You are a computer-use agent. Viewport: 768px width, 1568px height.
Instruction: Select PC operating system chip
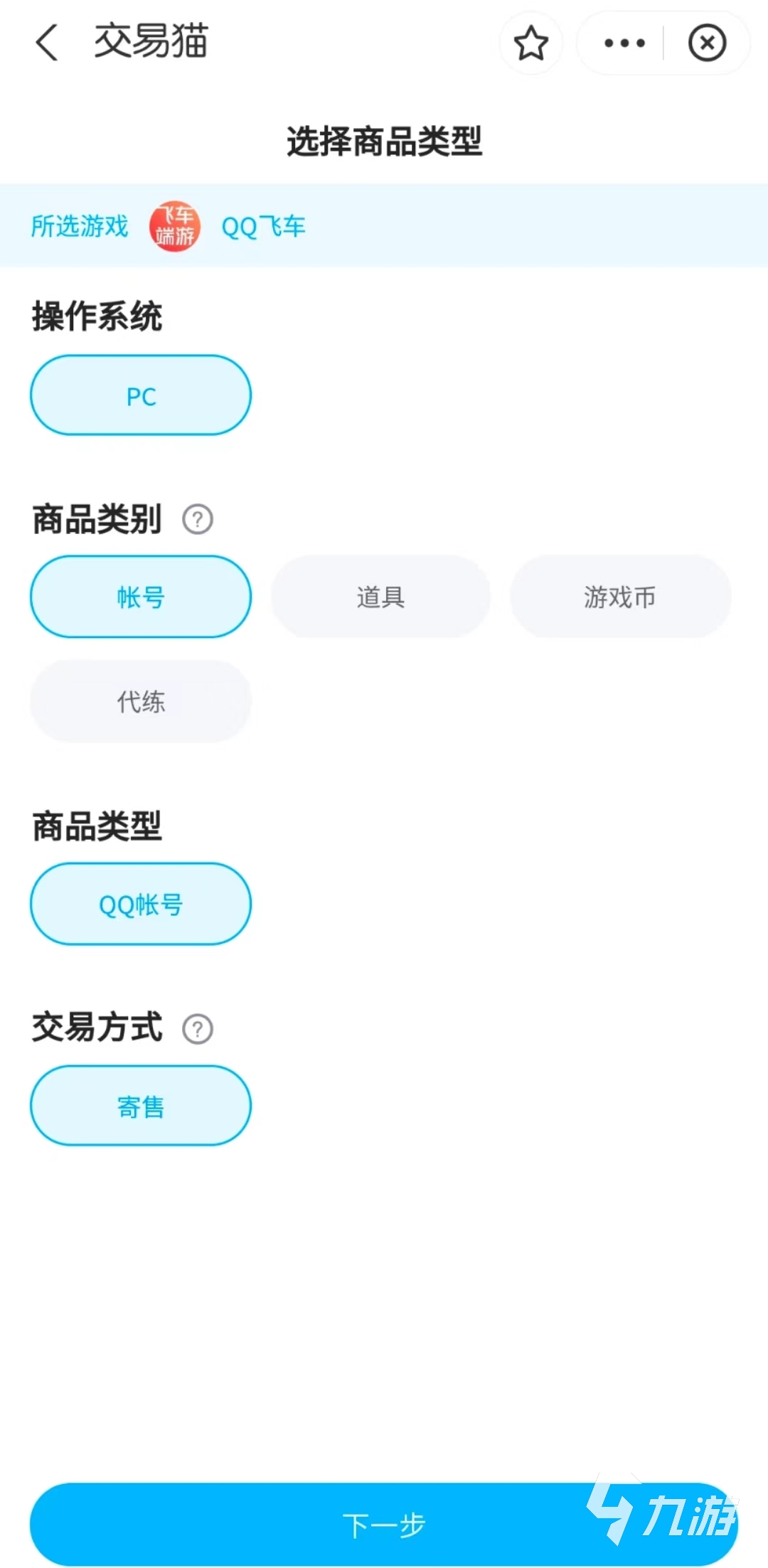click(x=141, y=395)
